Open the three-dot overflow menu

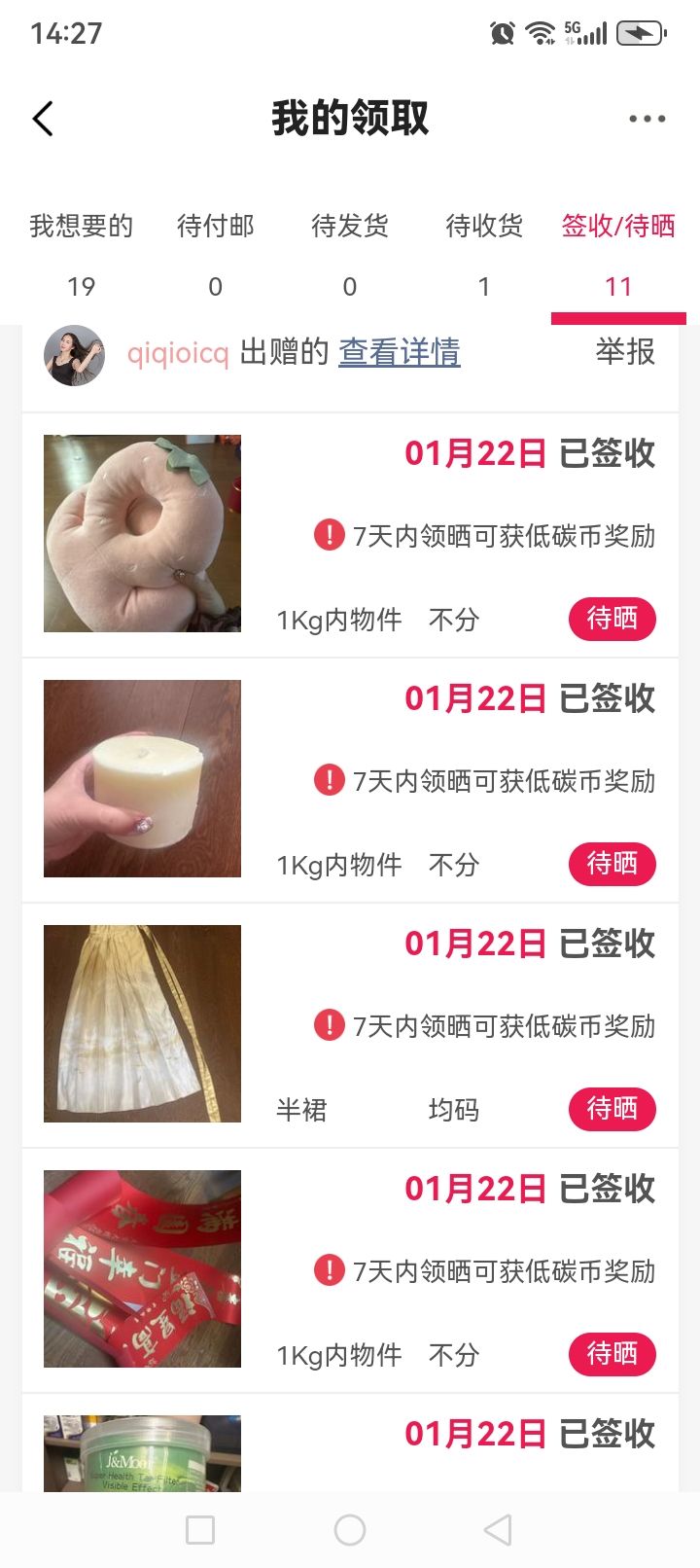[x=647, y=119]
